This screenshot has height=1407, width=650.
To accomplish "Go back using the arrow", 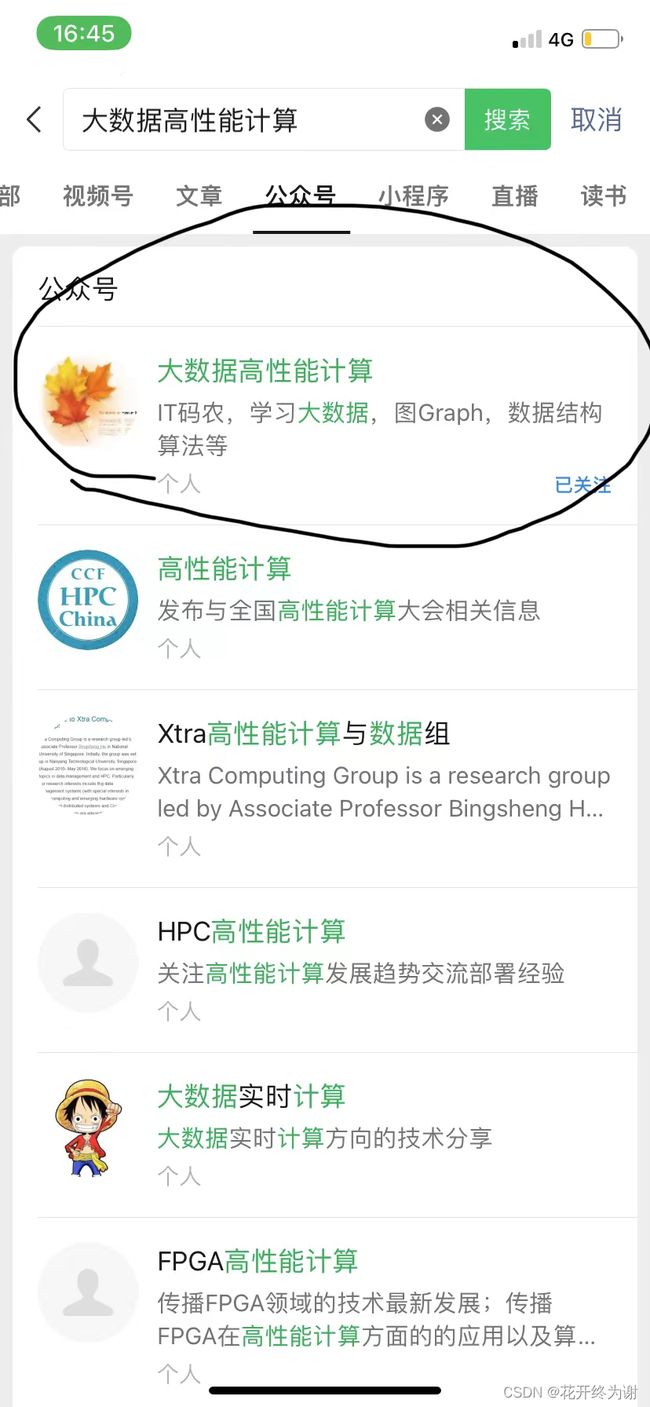I will point(34,120).
